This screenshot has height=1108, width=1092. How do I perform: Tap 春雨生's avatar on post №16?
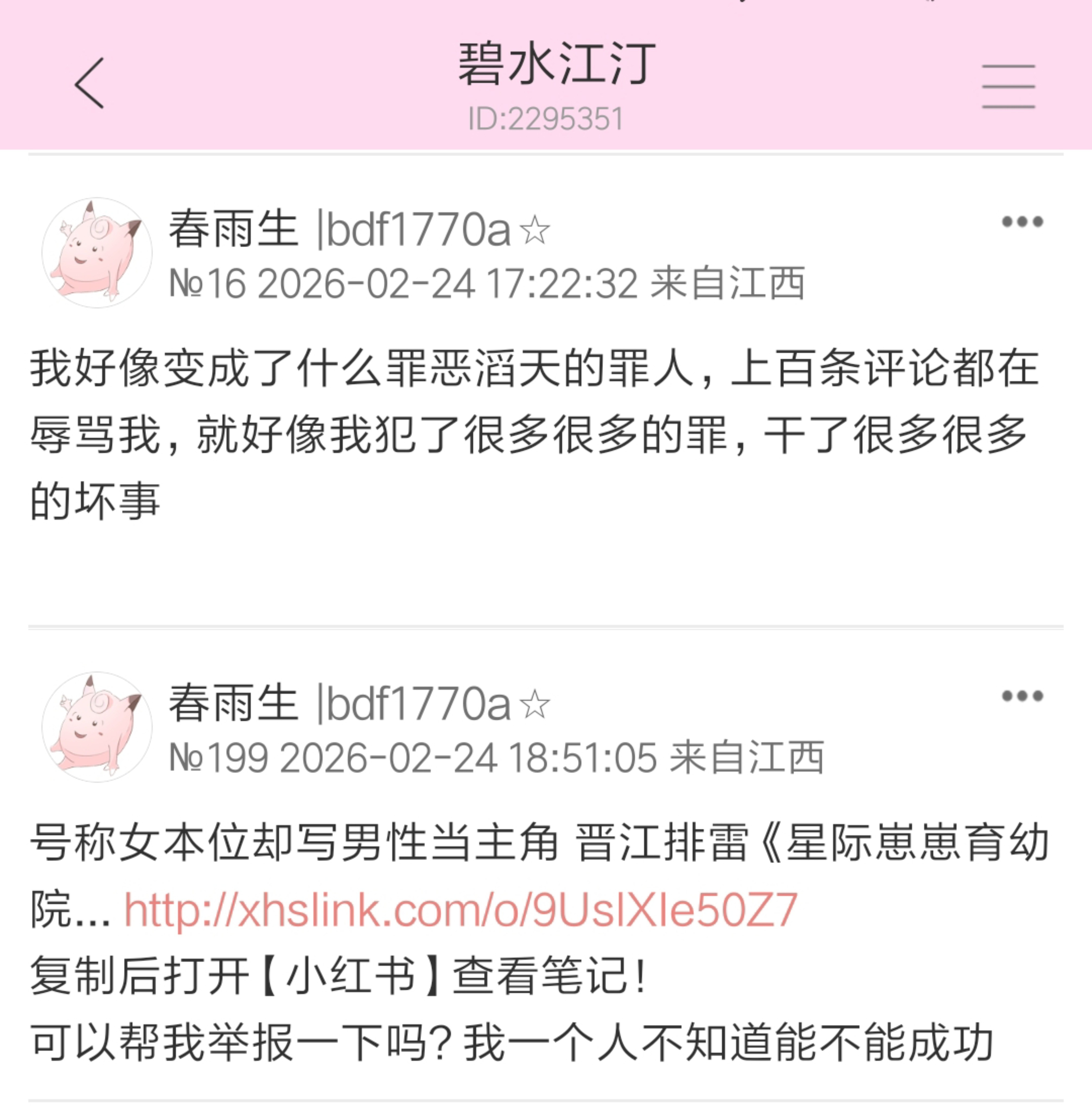click(x=97, y=253)
